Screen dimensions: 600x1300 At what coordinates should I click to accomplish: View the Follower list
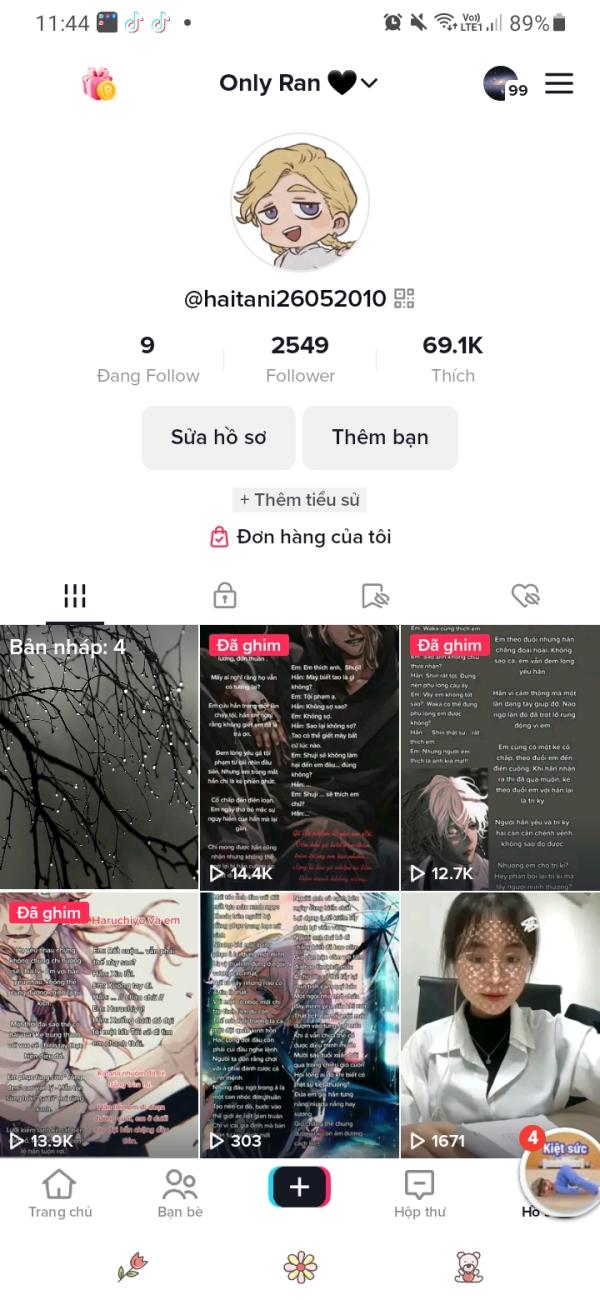(300, 360)
